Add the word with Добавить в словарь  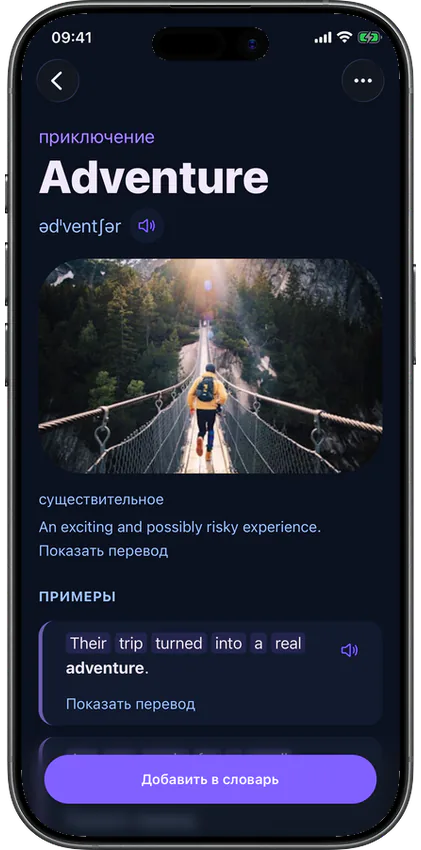(x=210, y=780)
